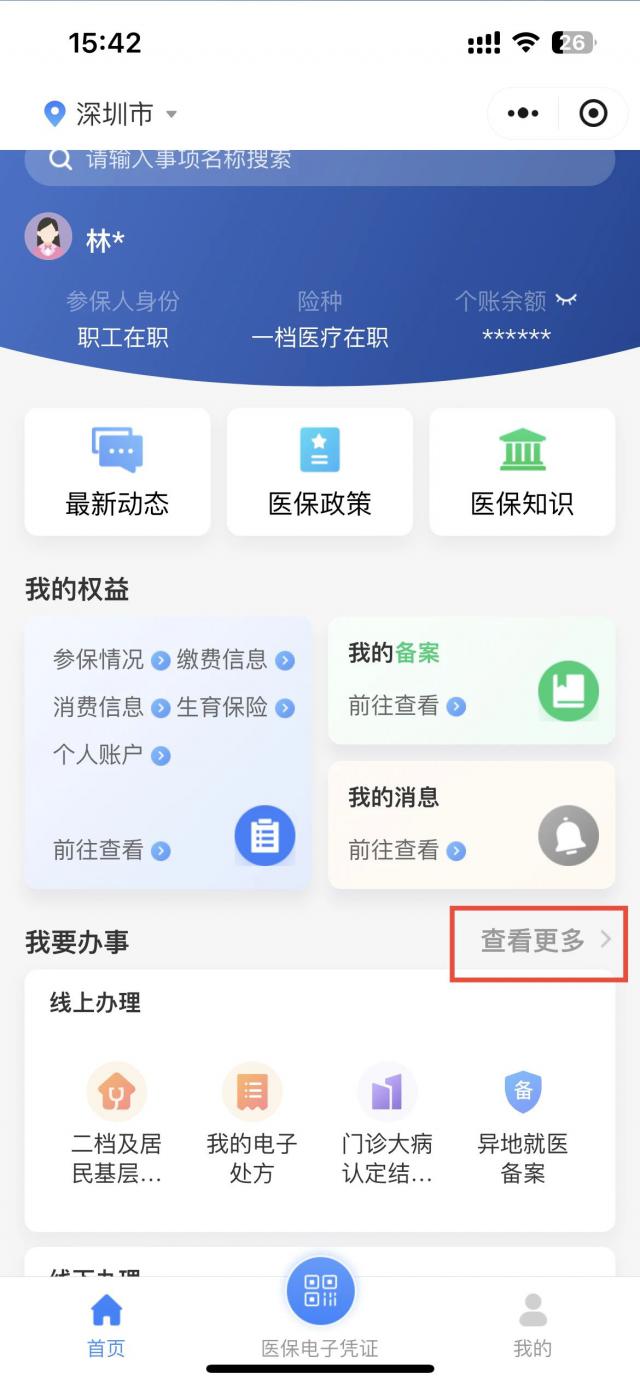640x1386 pixels.
Task: Open the 医保知识 card
Action: click(522, 471)
